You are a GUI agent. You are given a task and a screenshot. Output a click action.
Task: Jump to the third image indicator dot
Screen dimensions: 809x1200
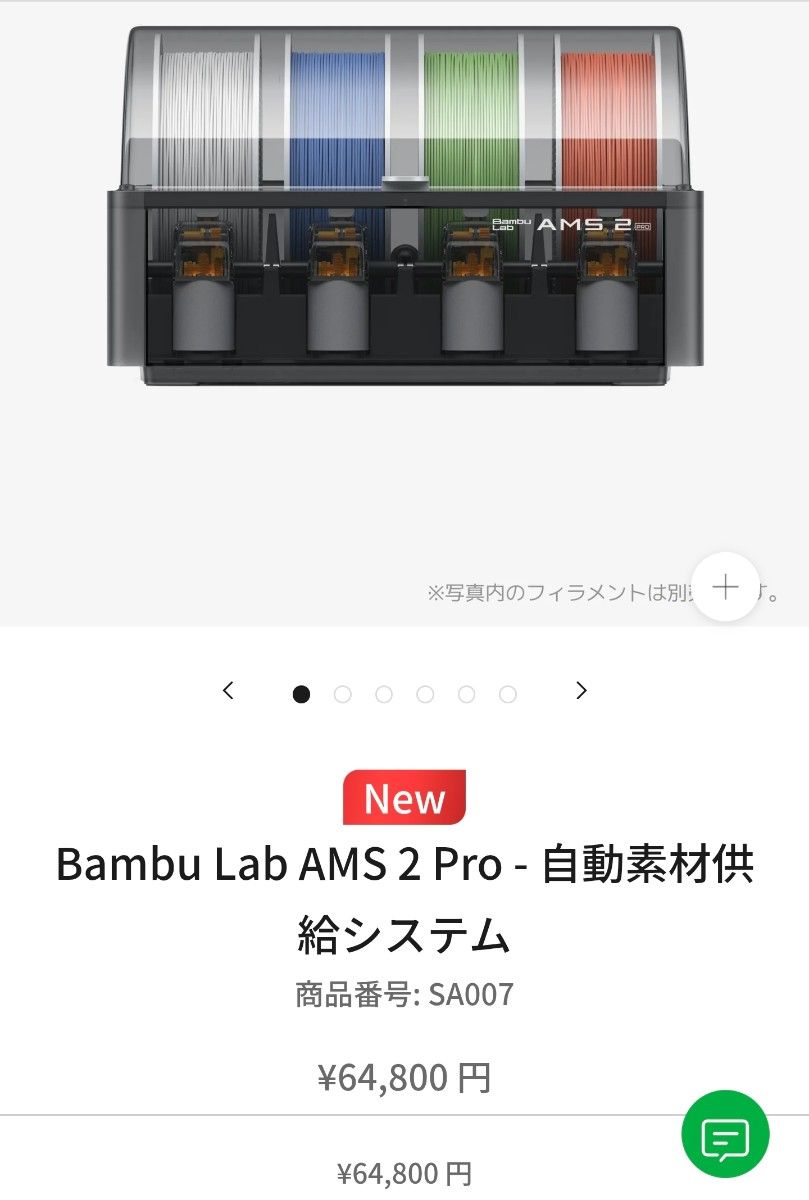point(385,691)
